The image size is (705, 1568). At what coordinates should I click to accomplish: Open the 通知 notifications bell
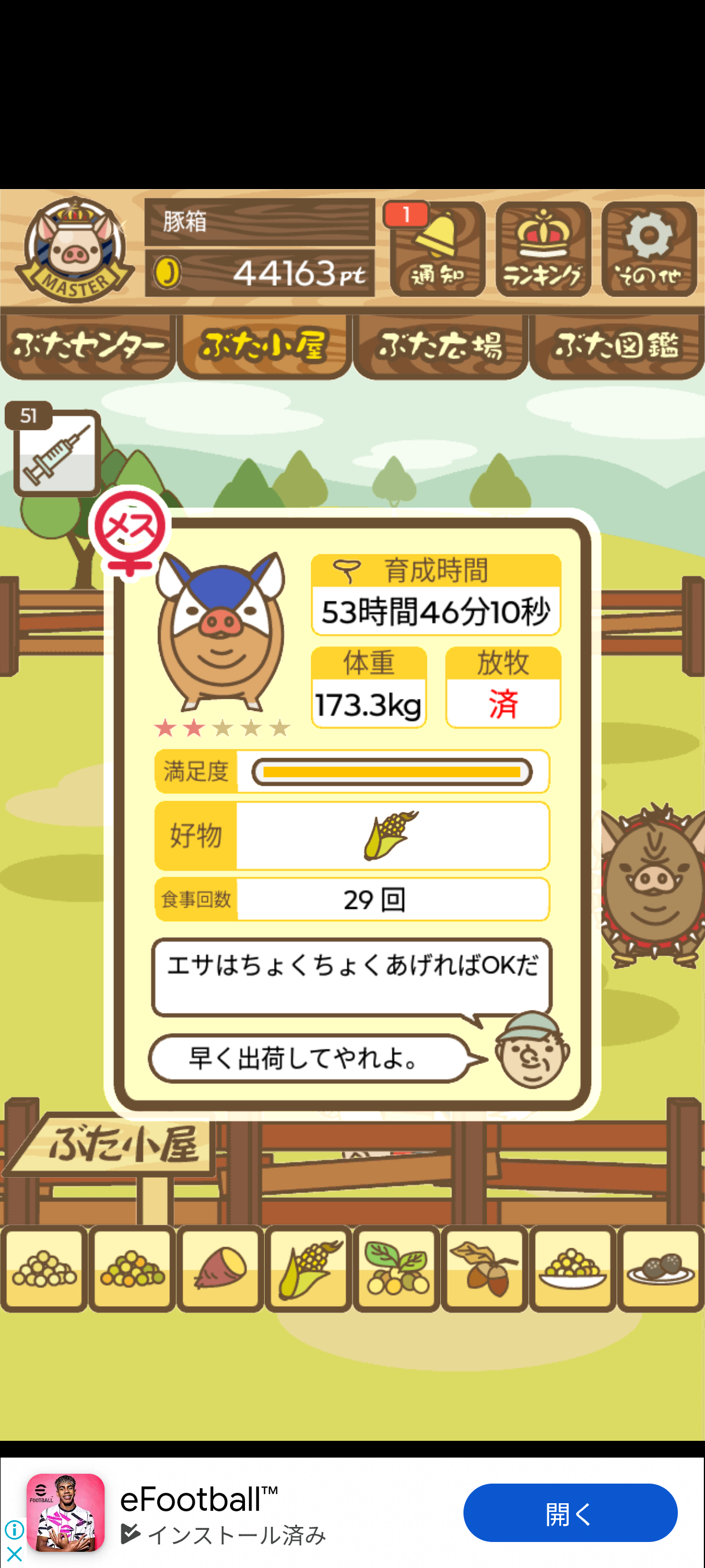(x=437, y=249)
